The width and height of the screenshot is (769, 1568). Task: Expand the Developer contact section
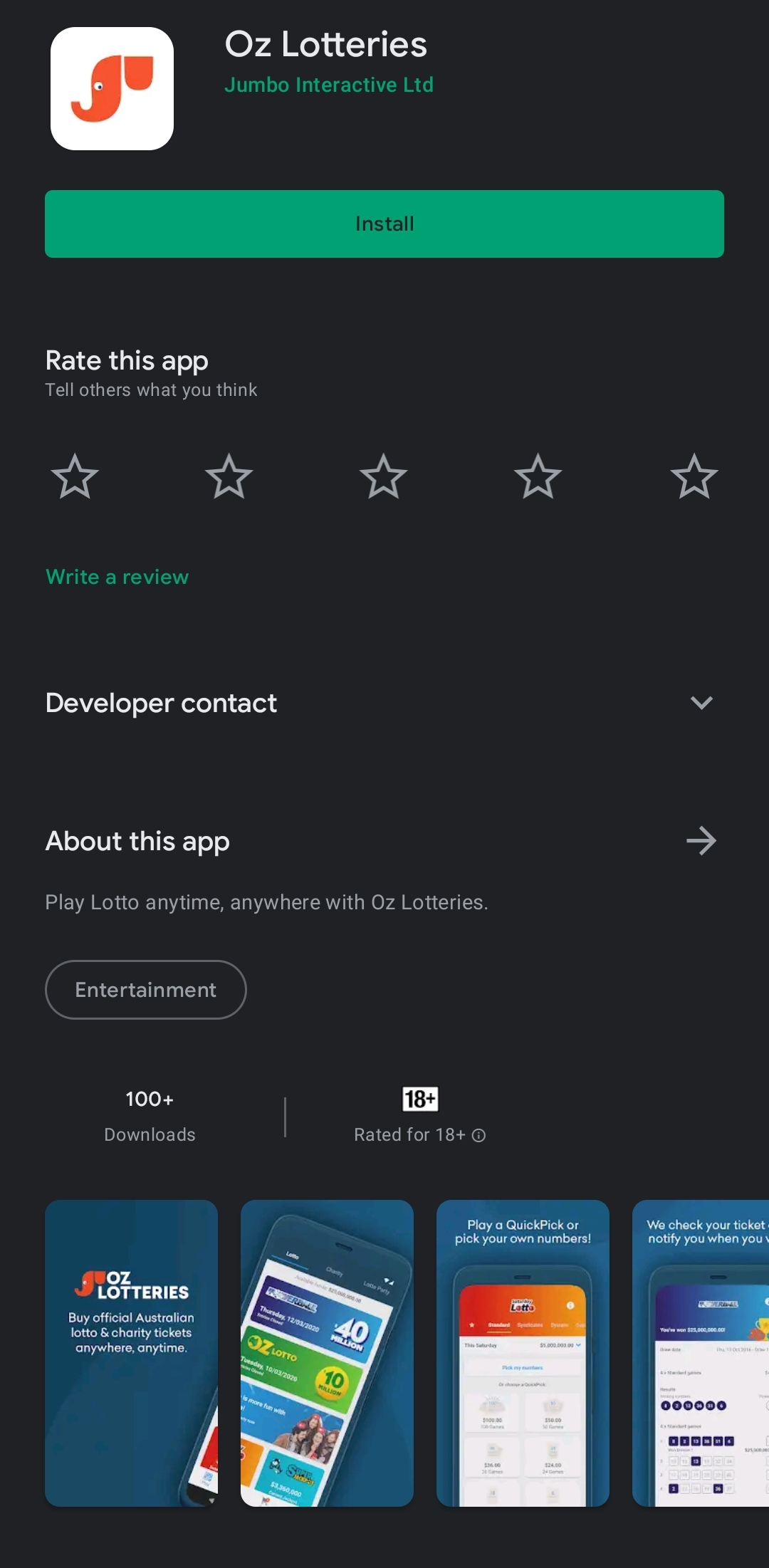701,703
